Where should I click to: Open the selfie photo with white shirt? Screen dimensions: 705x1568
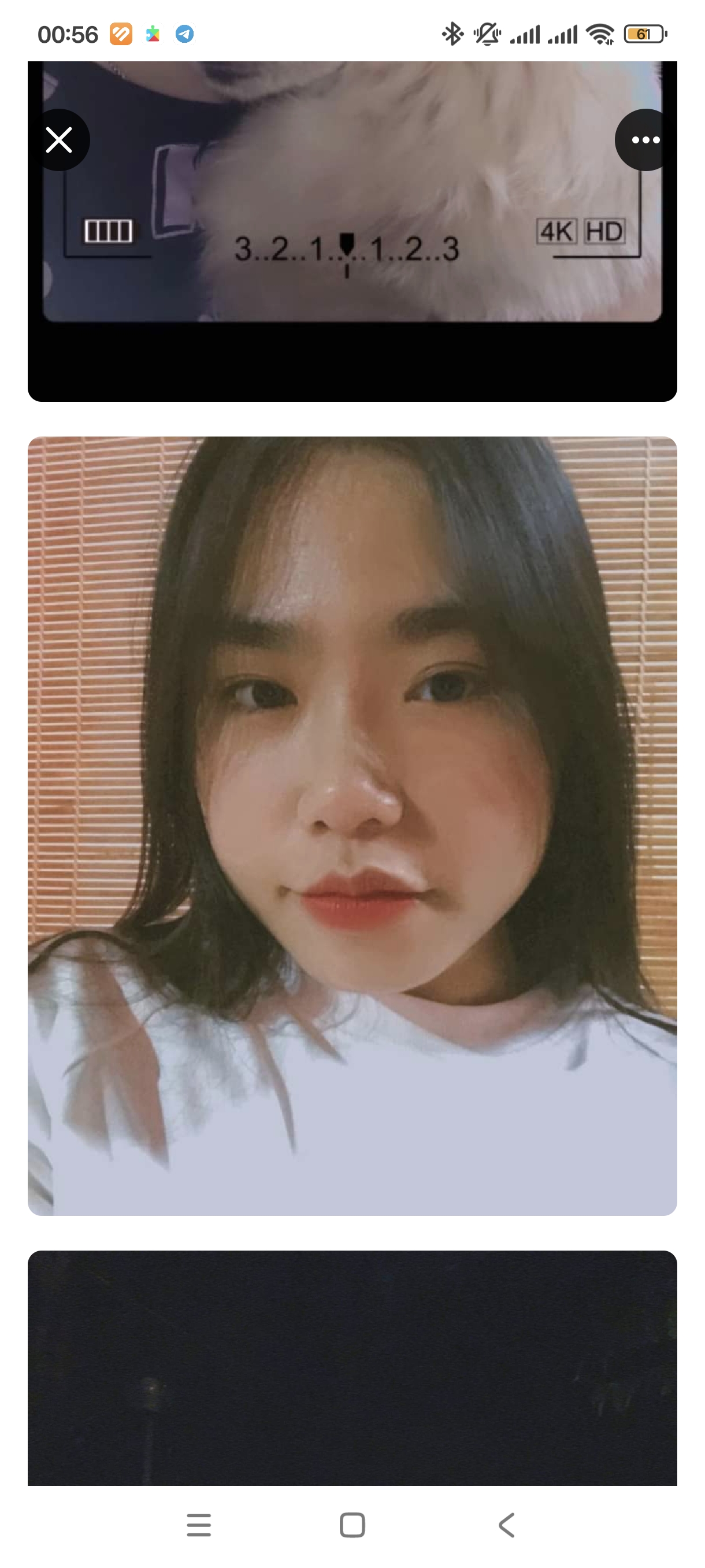[x=352, y=826]
